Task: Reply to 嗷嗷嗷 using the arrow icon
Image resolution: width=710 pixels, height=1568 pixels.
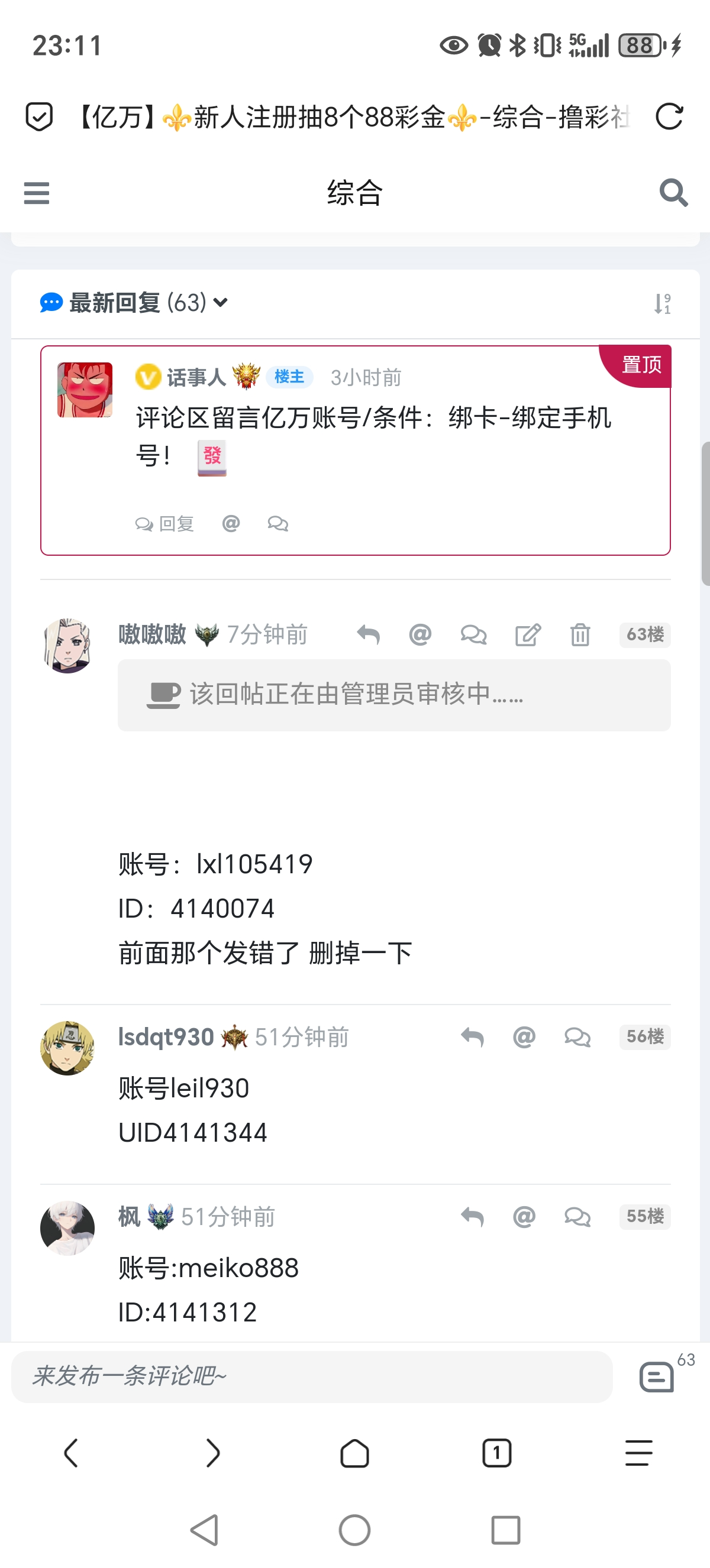Action: tap(369, 635)
